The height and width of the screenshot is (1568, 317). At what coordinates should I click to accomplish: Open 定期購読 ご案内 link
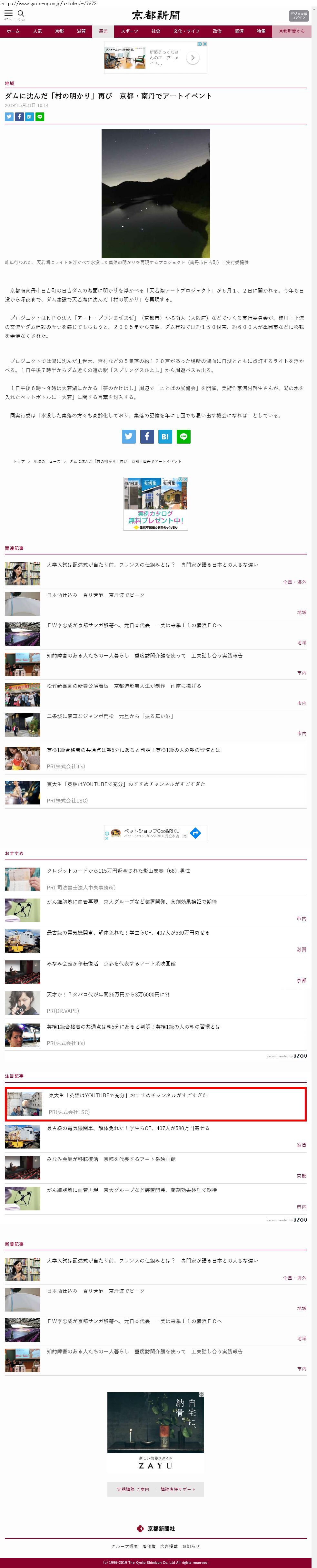tap(133, 1489)
